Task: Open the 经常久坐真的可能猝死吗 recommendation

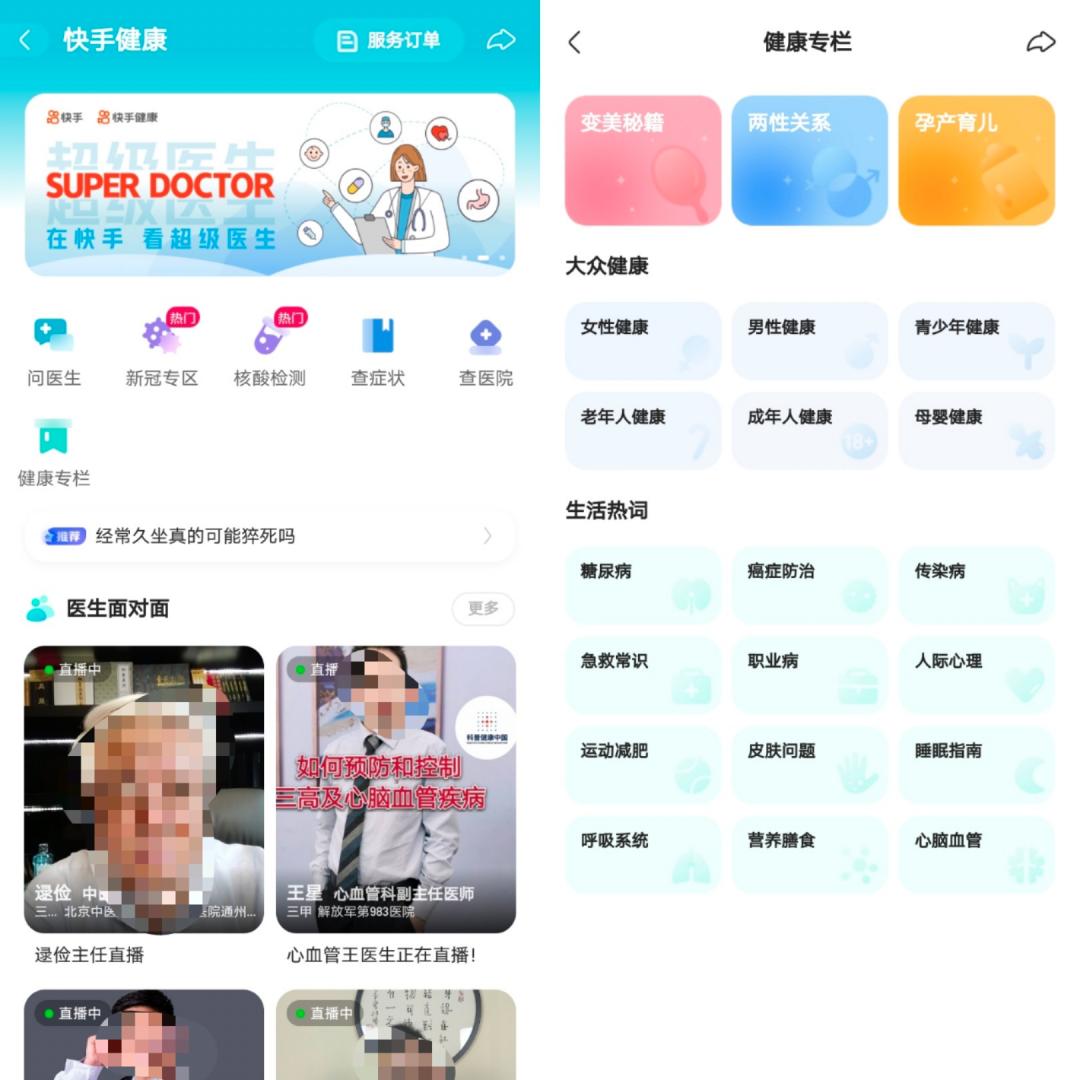Action: pyautogui.click(x=270, y=536)
